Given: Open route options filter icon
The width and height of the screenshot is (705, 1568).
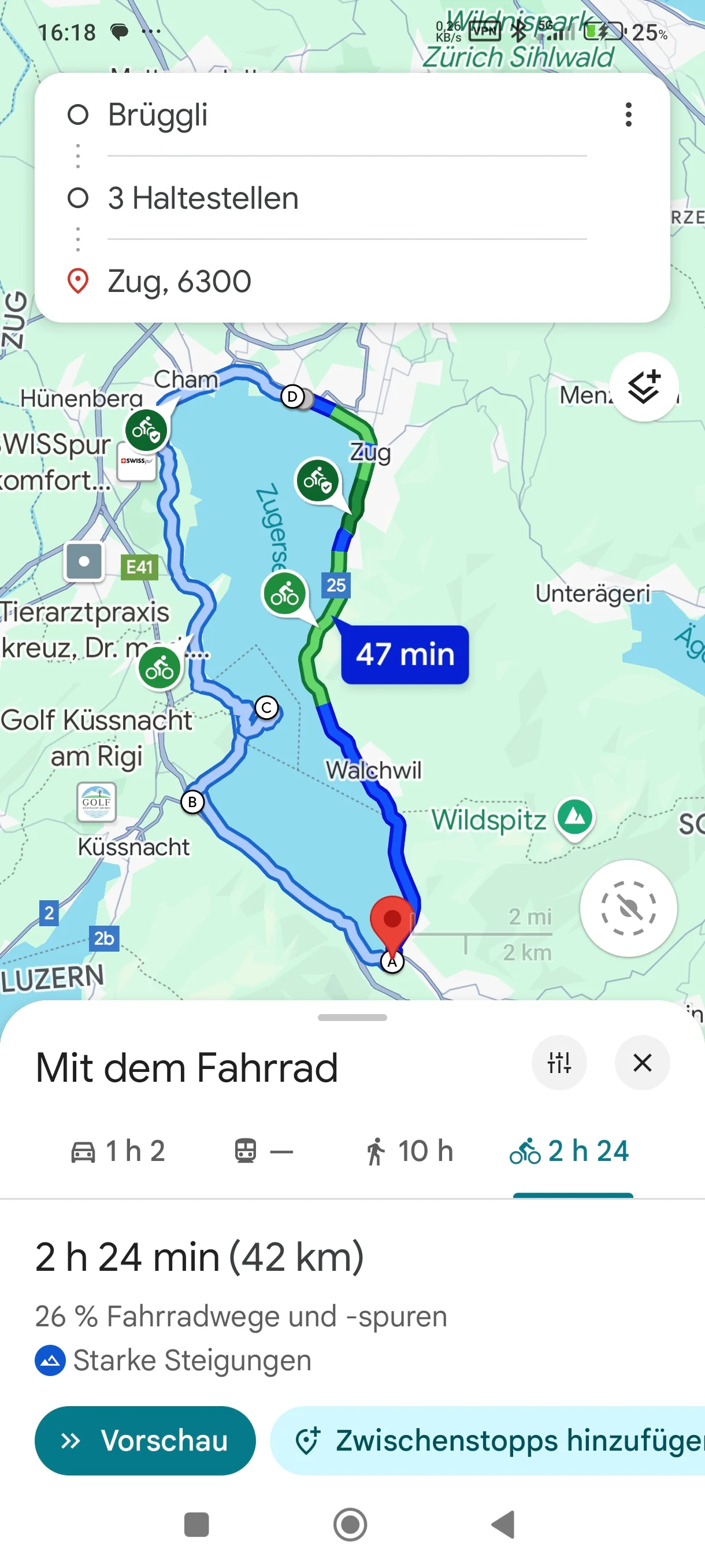Looking at the screenshot, I should [x=559, y=1063].
